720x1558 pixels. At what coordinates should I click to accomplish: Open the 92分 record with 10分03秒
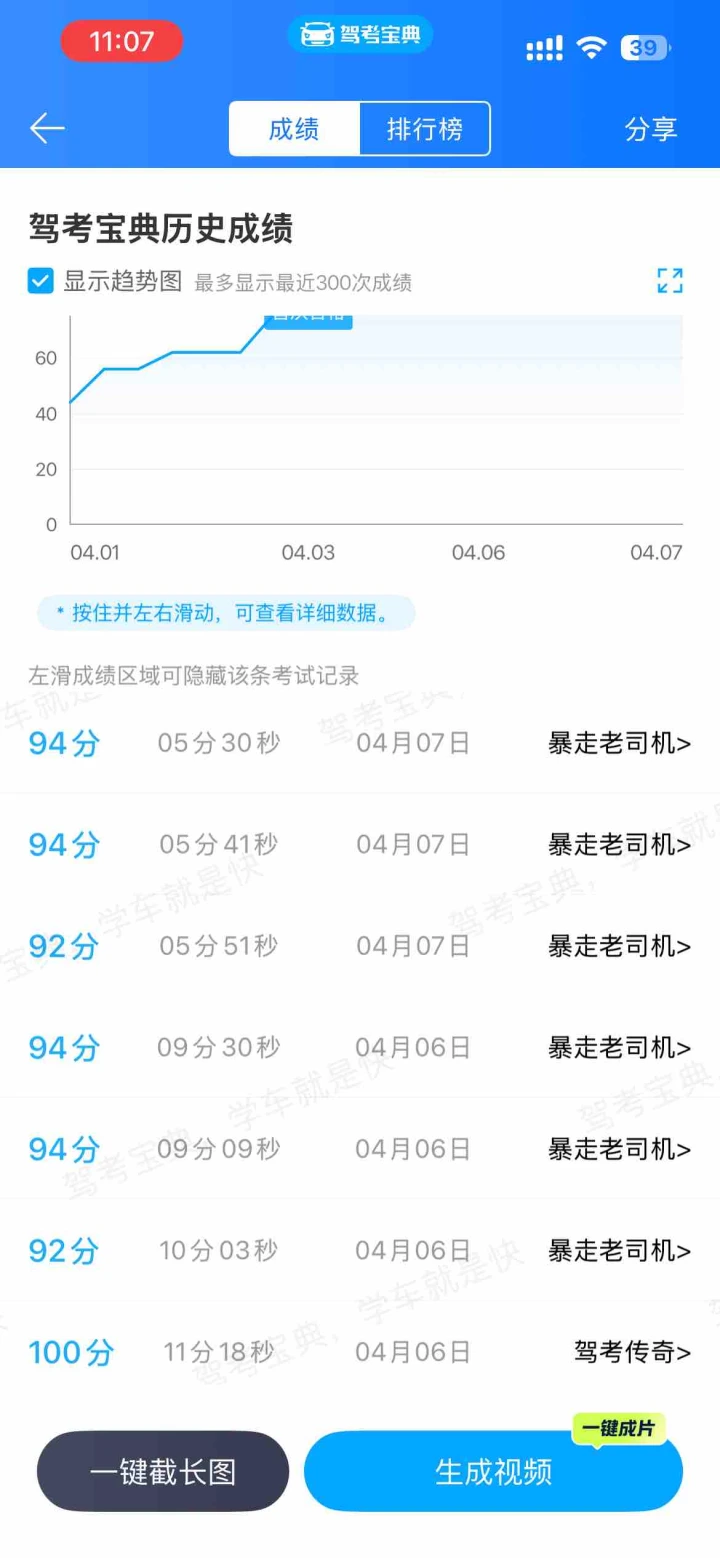(360, 1251)
